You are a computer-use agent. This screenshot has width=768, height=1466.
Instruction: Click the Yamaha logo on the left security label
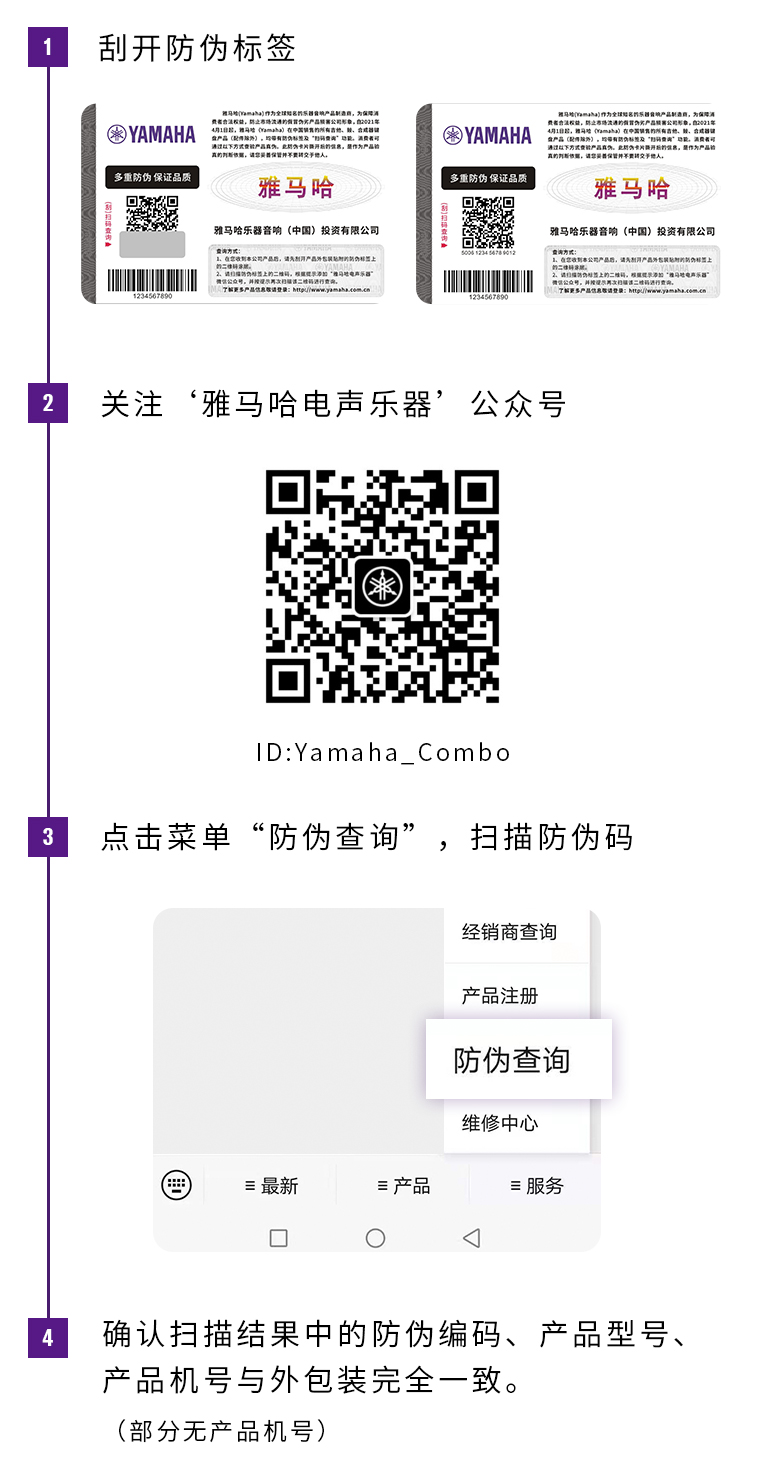(x=151, y=132)
